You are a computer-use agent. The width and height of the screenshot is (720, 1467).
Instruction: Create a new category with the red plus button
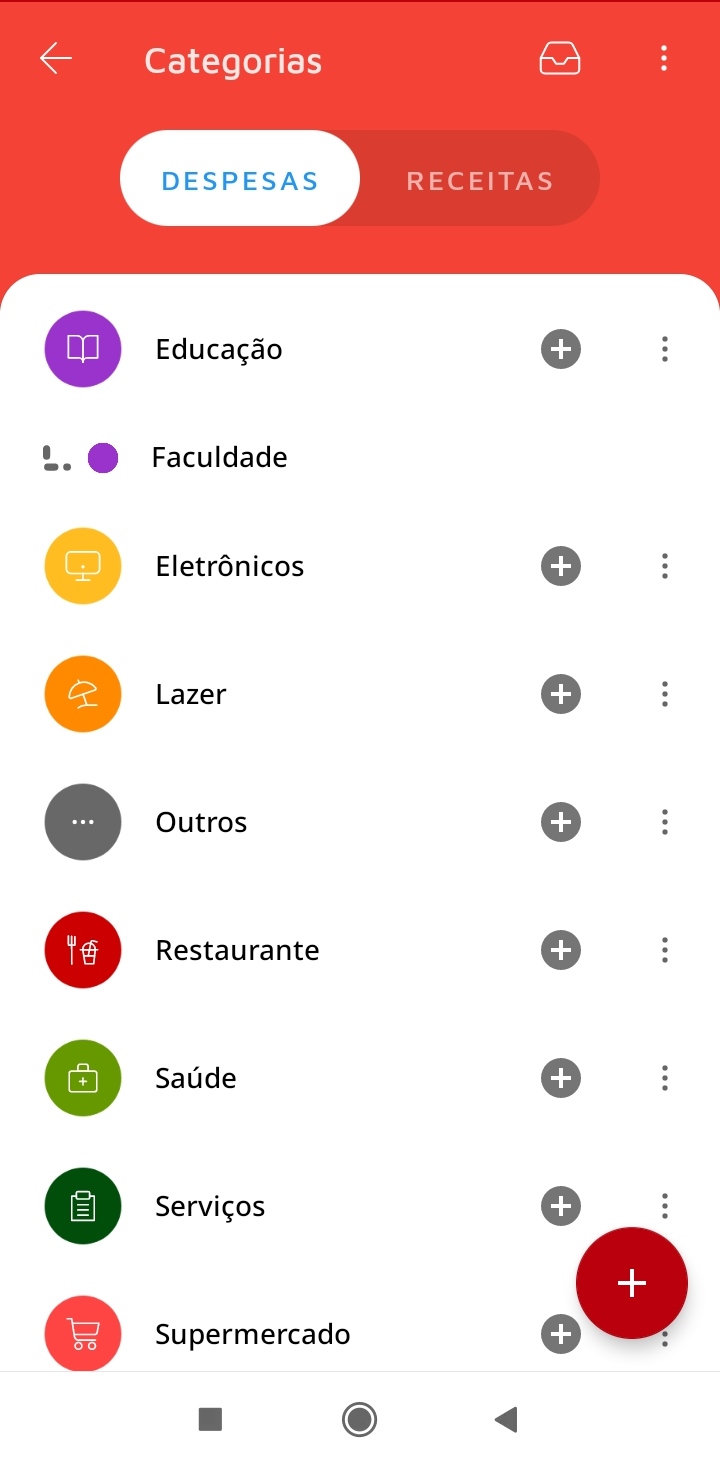632,1283
